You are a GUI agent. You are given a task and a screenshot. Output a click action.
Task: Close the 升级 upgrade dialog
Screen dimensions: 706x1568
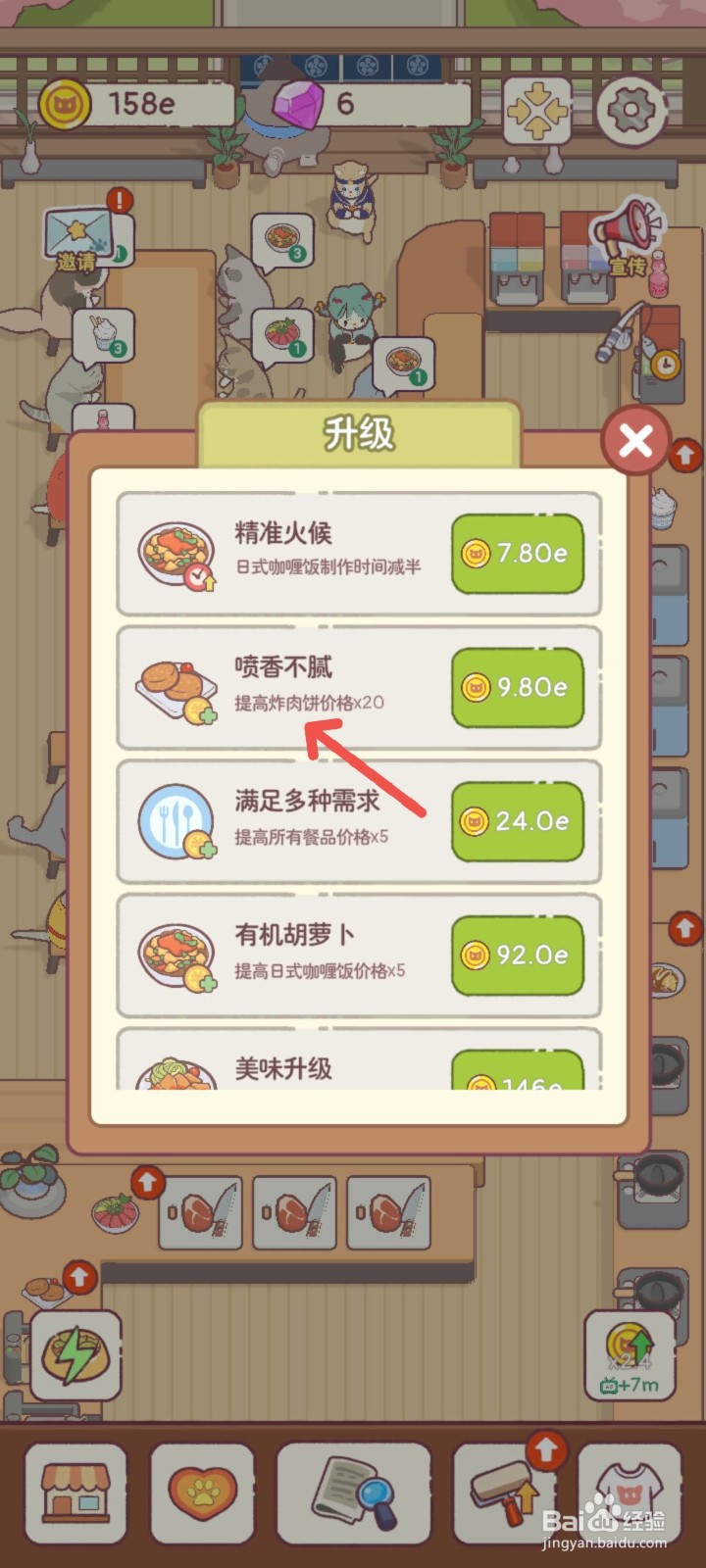pyautogui.click(x=634, y=441)
